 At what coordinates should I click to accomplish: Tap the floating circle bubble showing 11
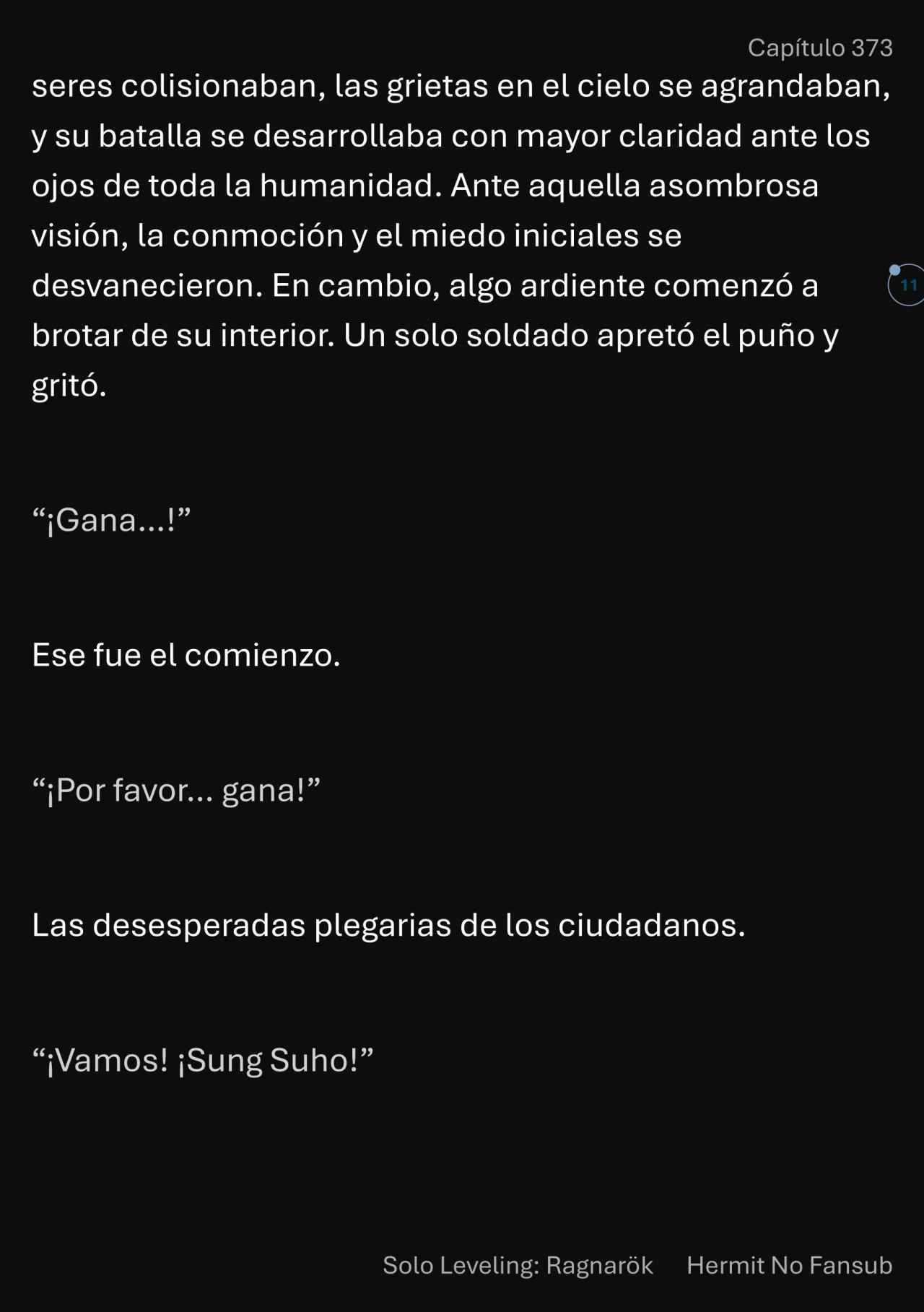point(907,285)
